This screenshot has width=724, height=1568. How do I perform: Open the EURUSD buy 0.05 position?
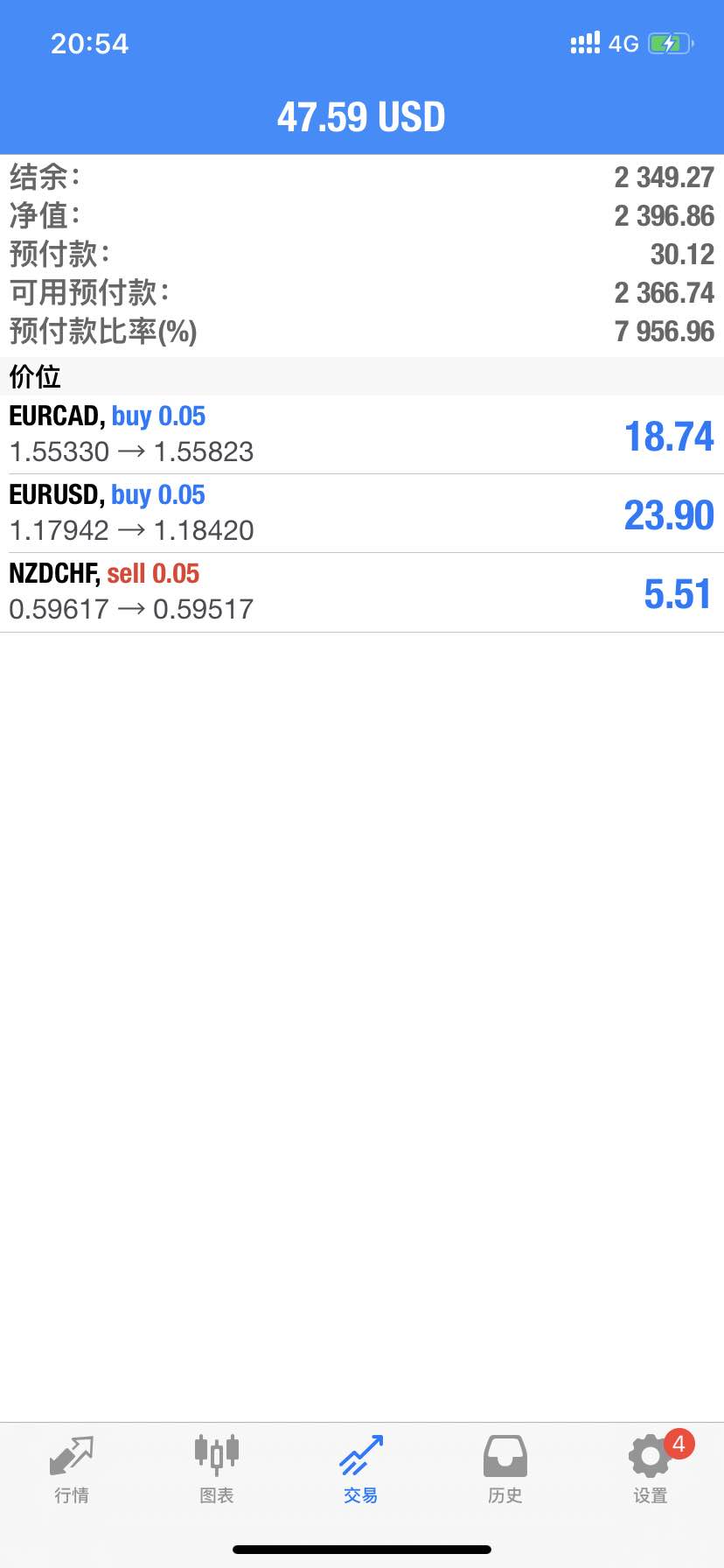362,514
